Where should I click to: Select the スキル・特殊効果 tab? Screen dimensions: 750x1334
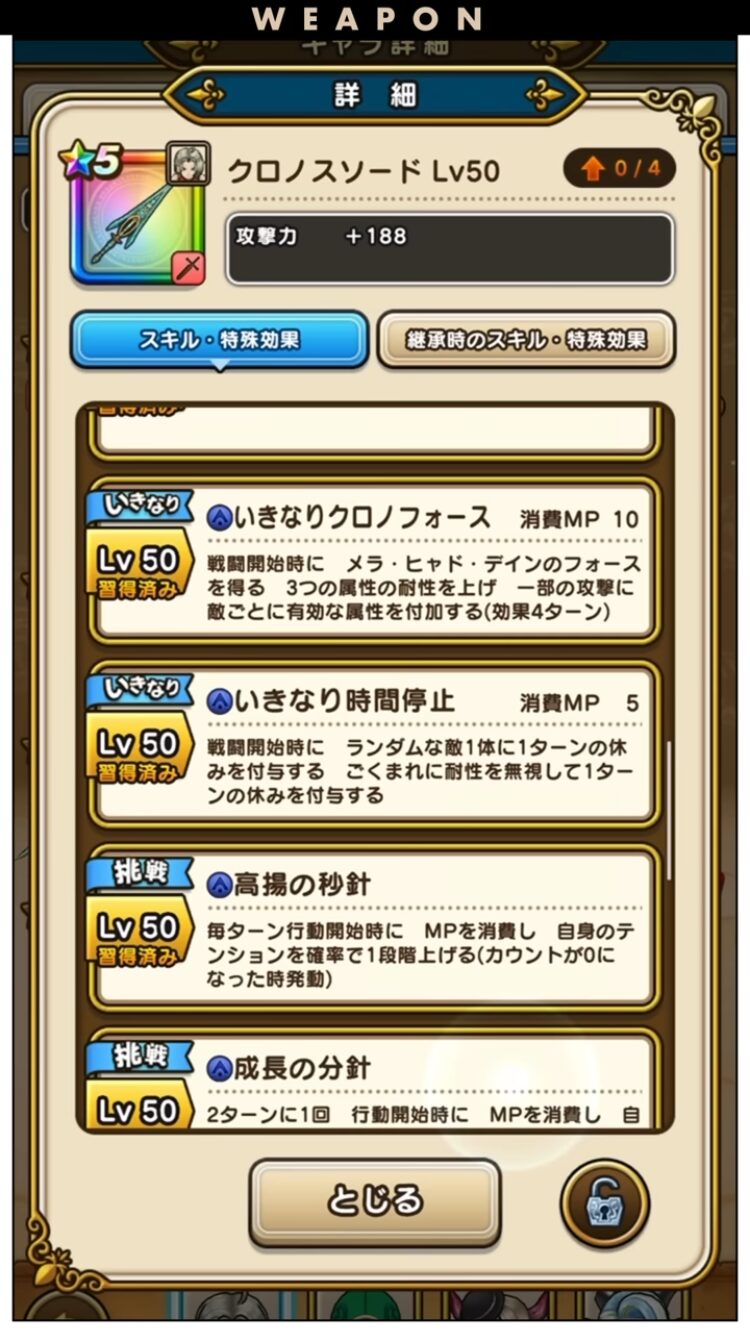[219, 340]
